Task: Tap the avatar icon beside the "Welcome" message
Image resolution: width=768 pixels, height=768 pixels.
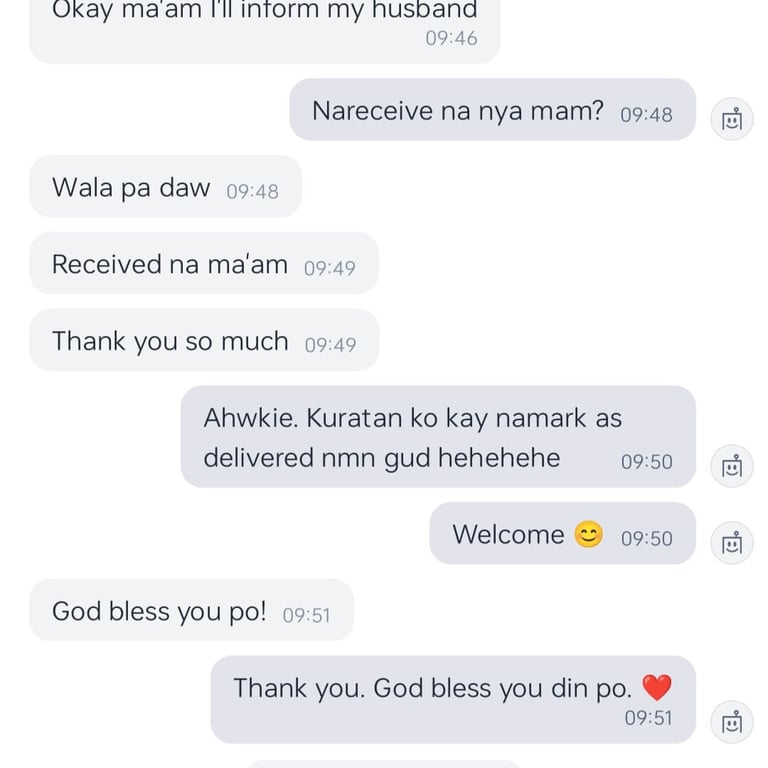Action: [x=732, y=543]
